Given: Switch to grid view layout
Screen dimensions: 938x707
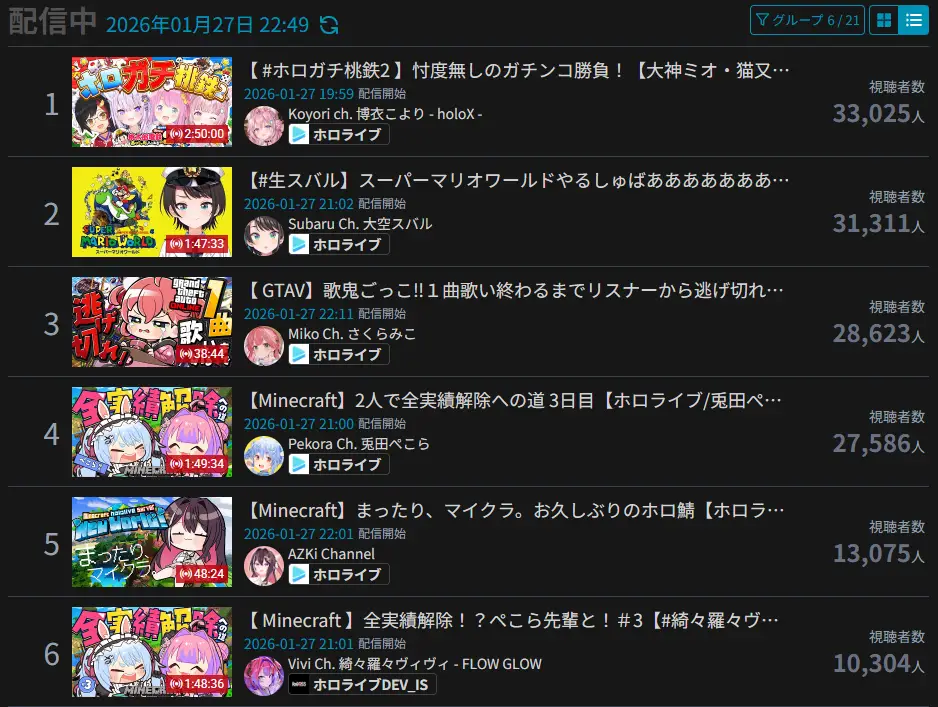Looking at the screenshot, I should click(x=884, y=20).
